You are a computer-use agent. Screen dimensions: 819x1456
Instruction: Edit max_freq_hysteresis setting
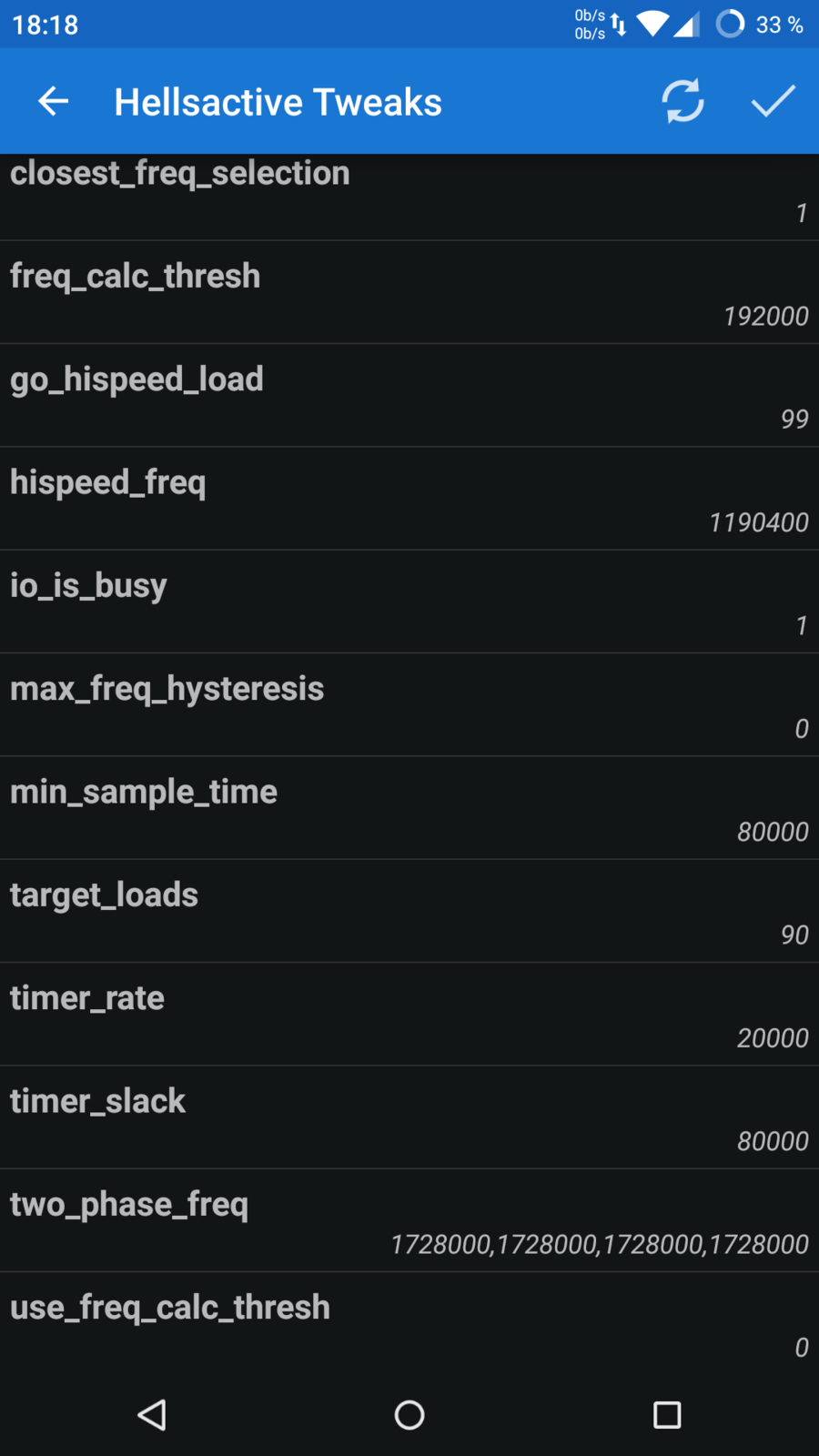click(409, 705)
